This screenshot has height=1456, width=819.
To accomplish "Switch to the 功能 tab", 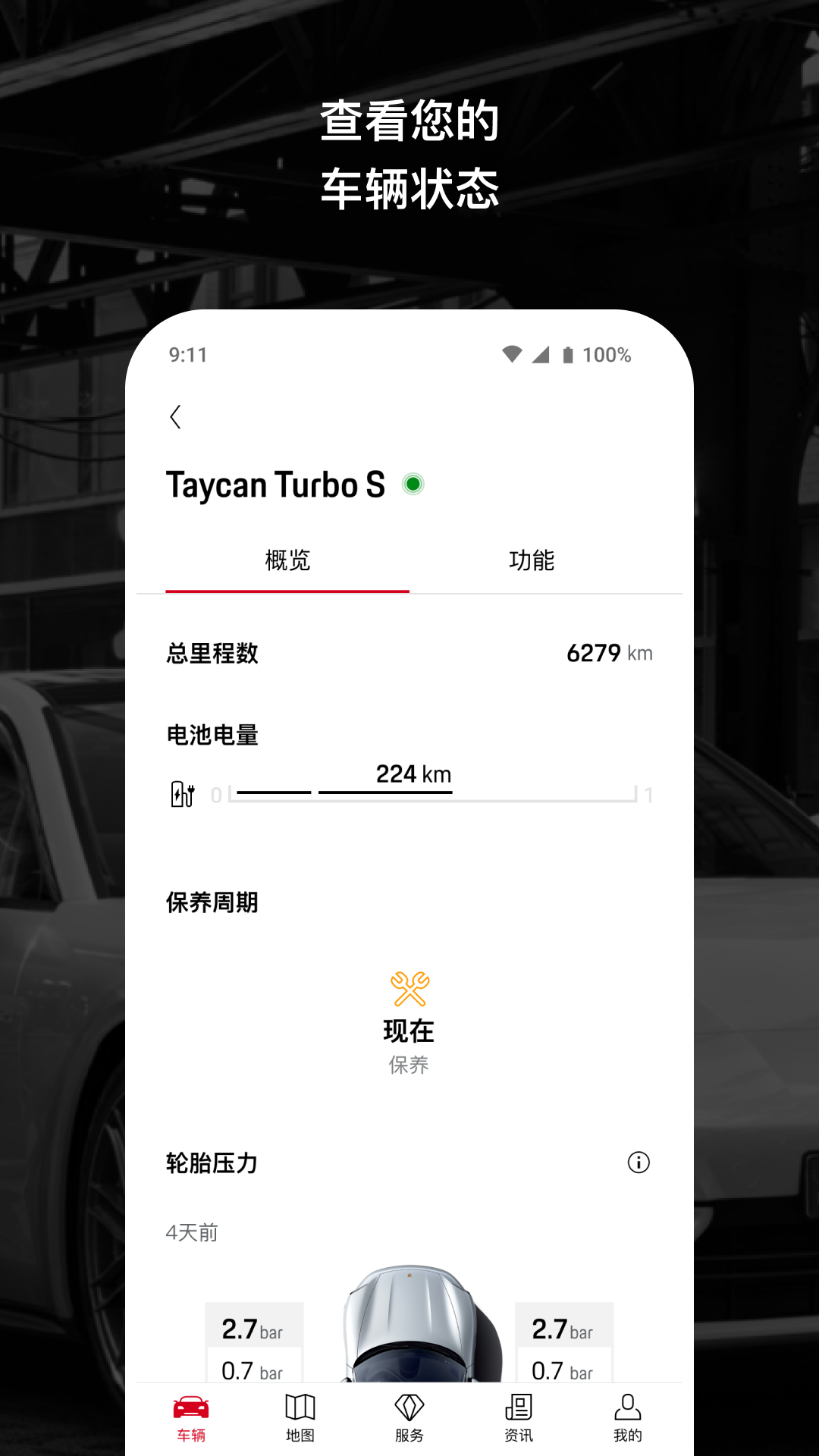I will pos(532,560).
